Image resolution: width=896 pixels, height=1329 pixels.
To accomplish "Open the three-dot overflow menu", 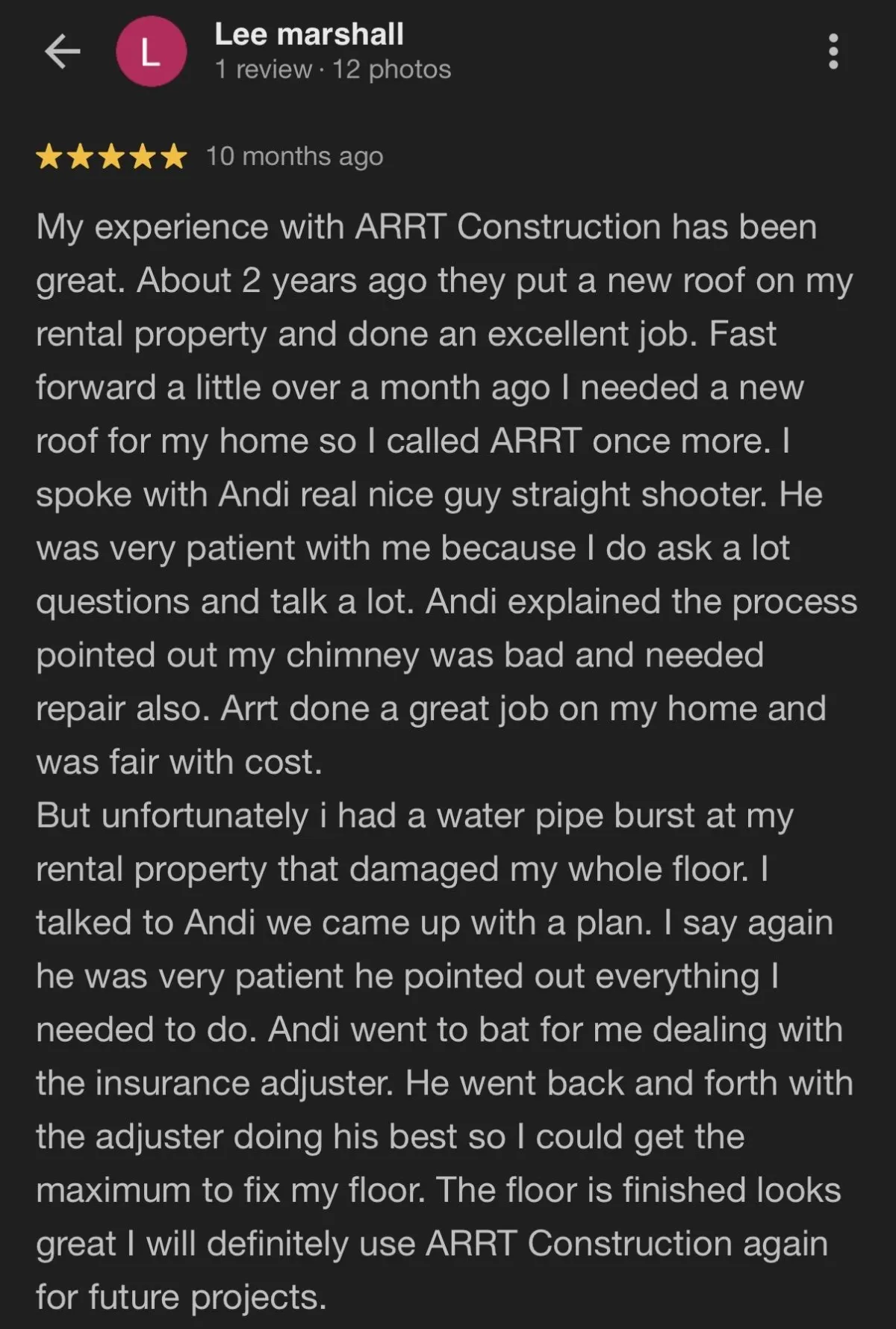I will tap(833, 52).
